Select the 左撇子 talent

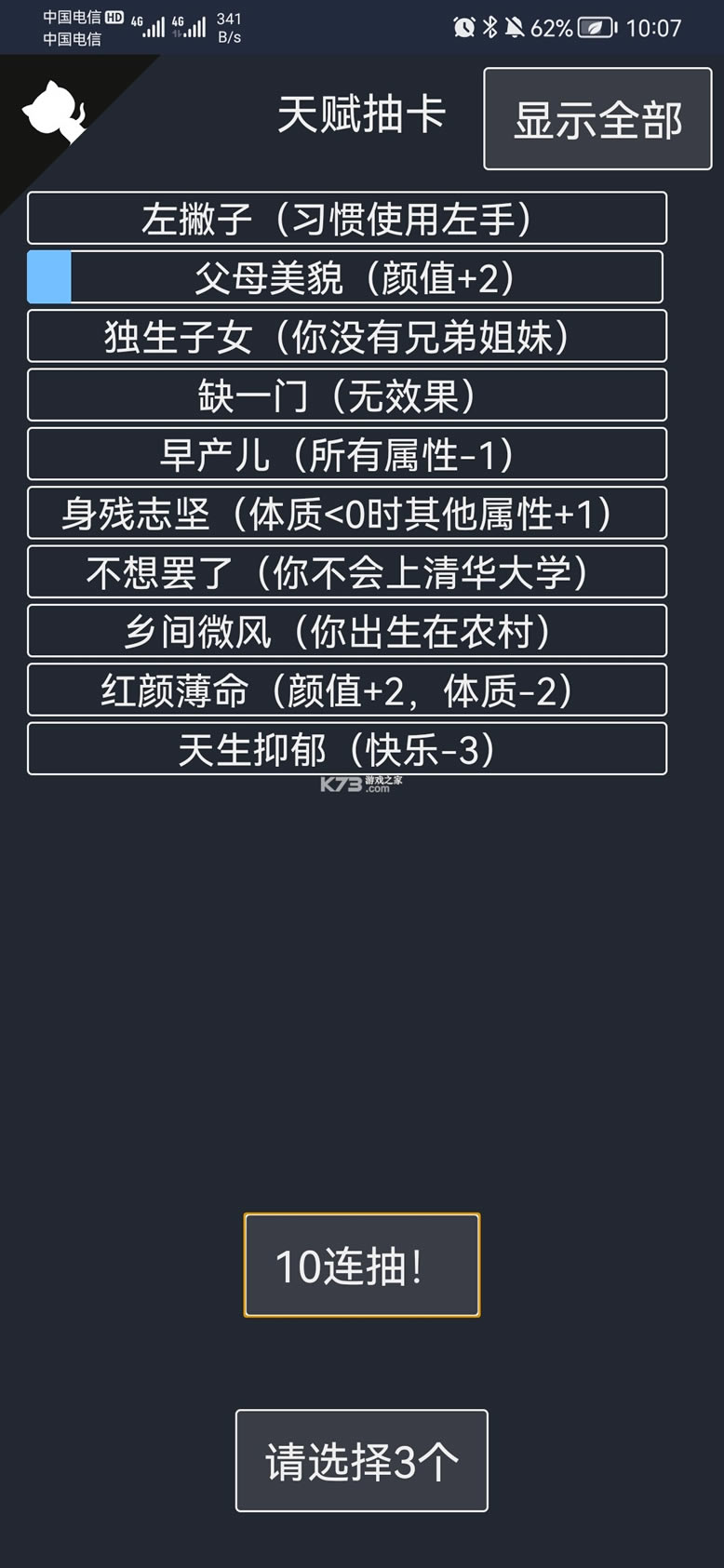pos(347,219)
